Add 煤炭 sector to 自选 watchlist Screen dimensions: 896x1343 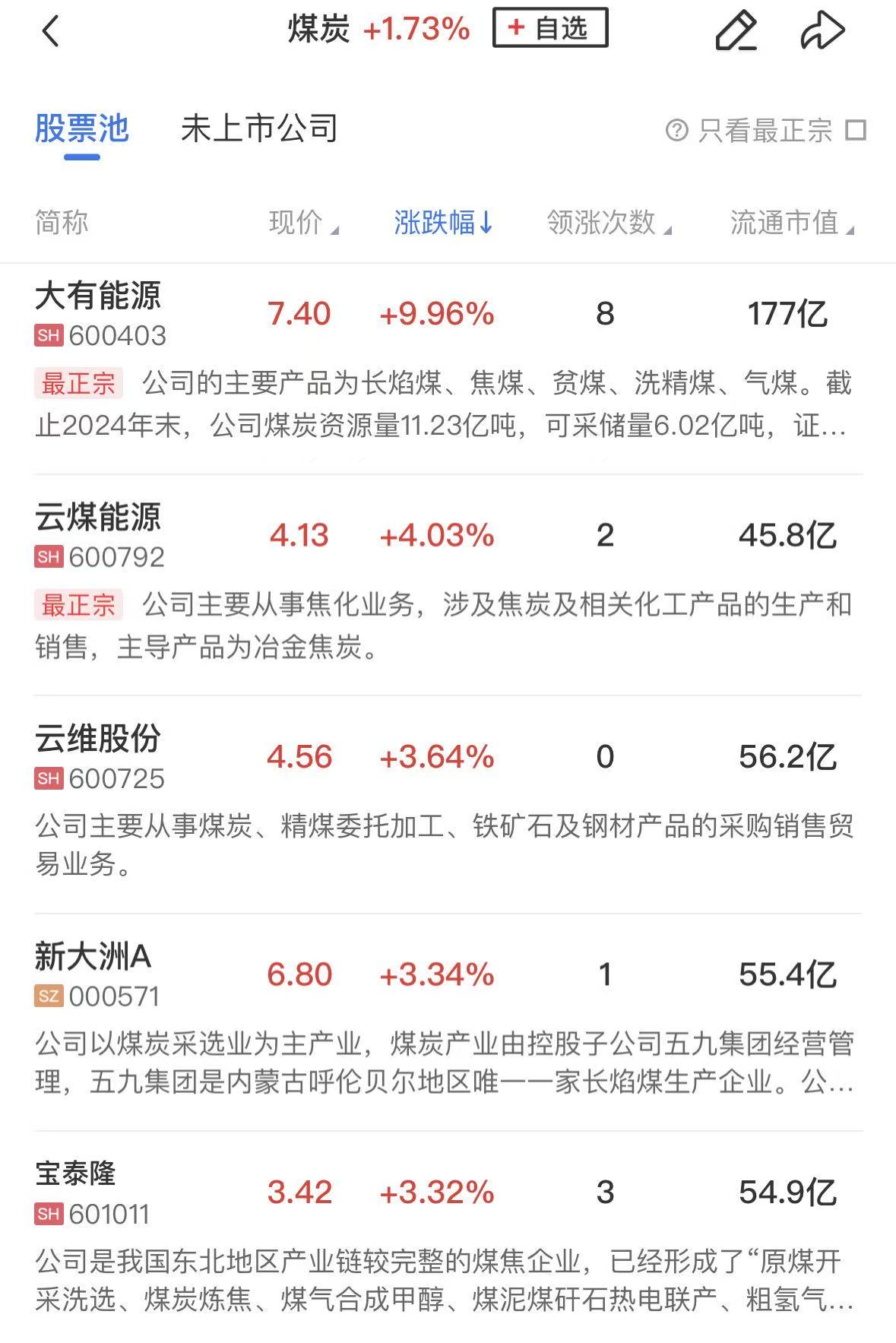point(550,28)
